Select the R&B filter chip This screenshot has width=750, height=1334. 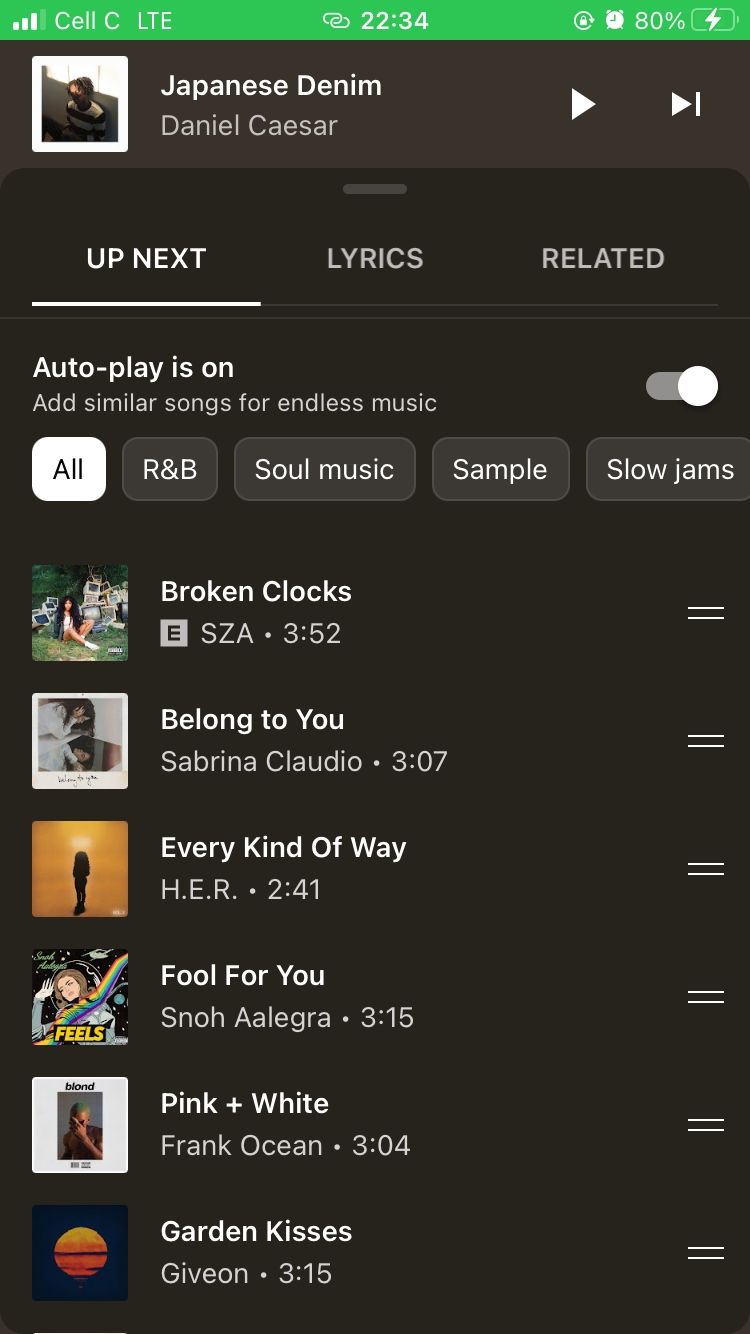(x=169, y=469)
